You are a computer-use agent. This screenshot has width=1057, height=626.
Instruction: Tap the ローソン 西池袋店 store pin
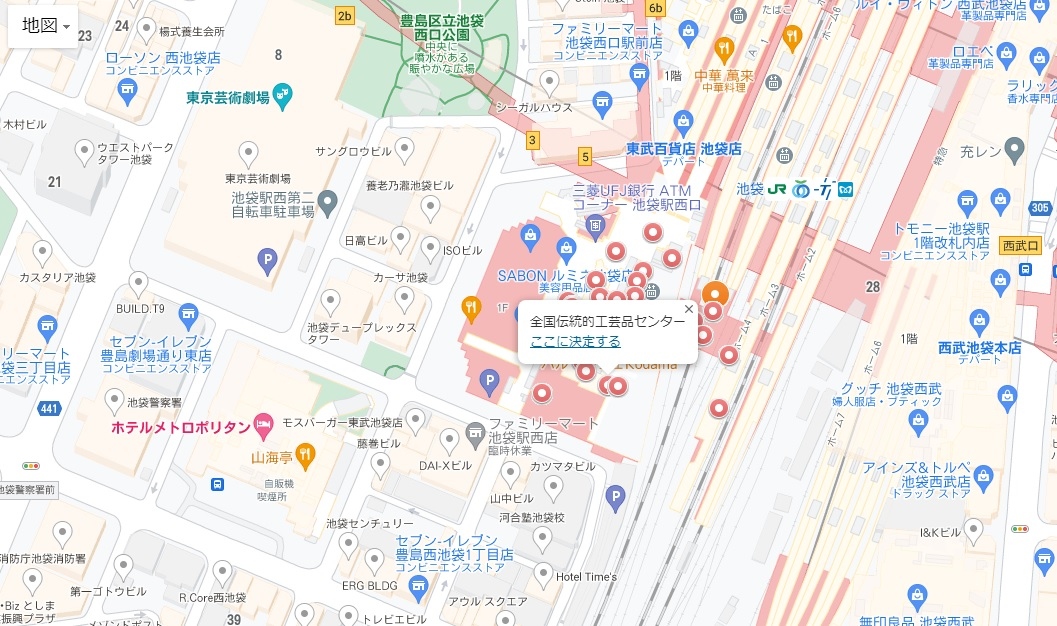click(127, 93)
